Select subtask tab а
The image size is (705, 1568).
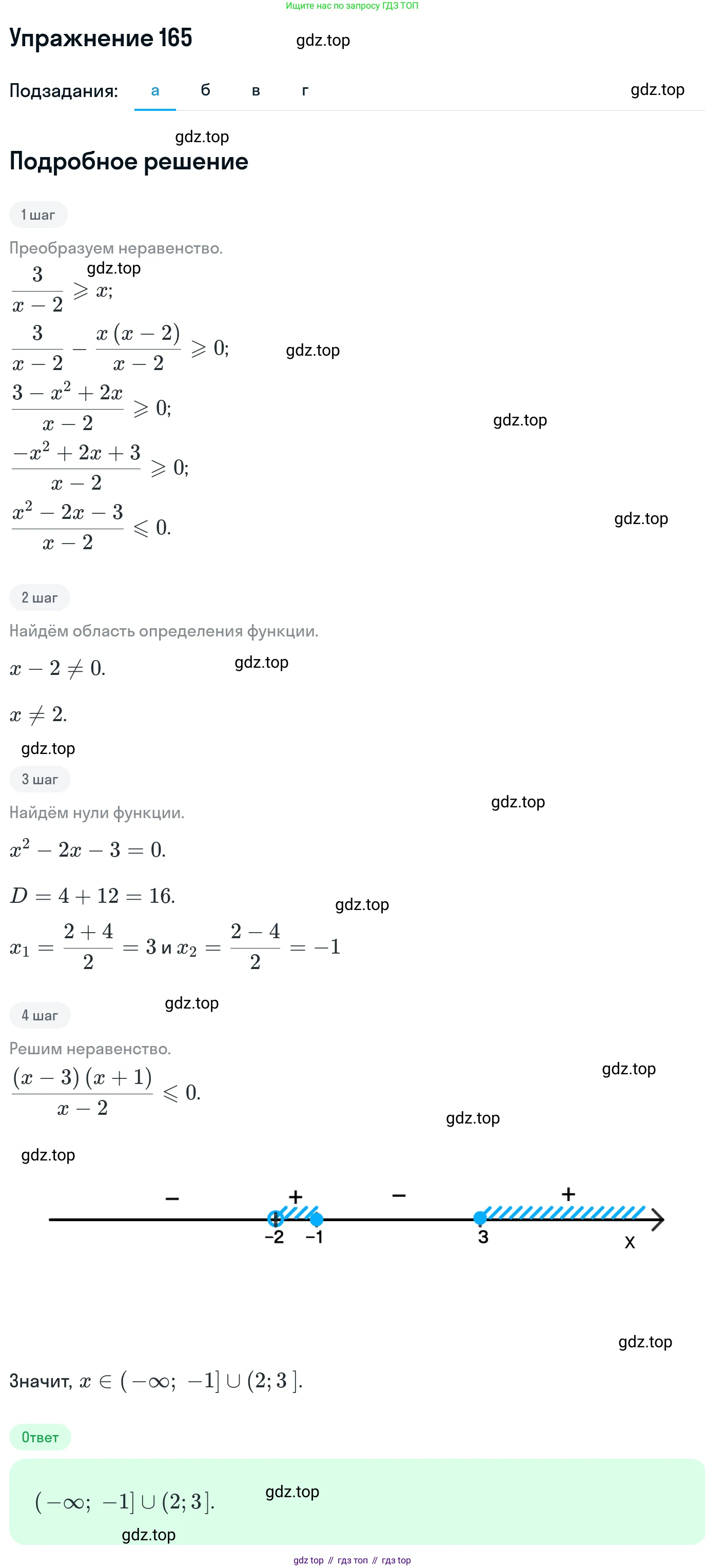[x=155, y=91]
